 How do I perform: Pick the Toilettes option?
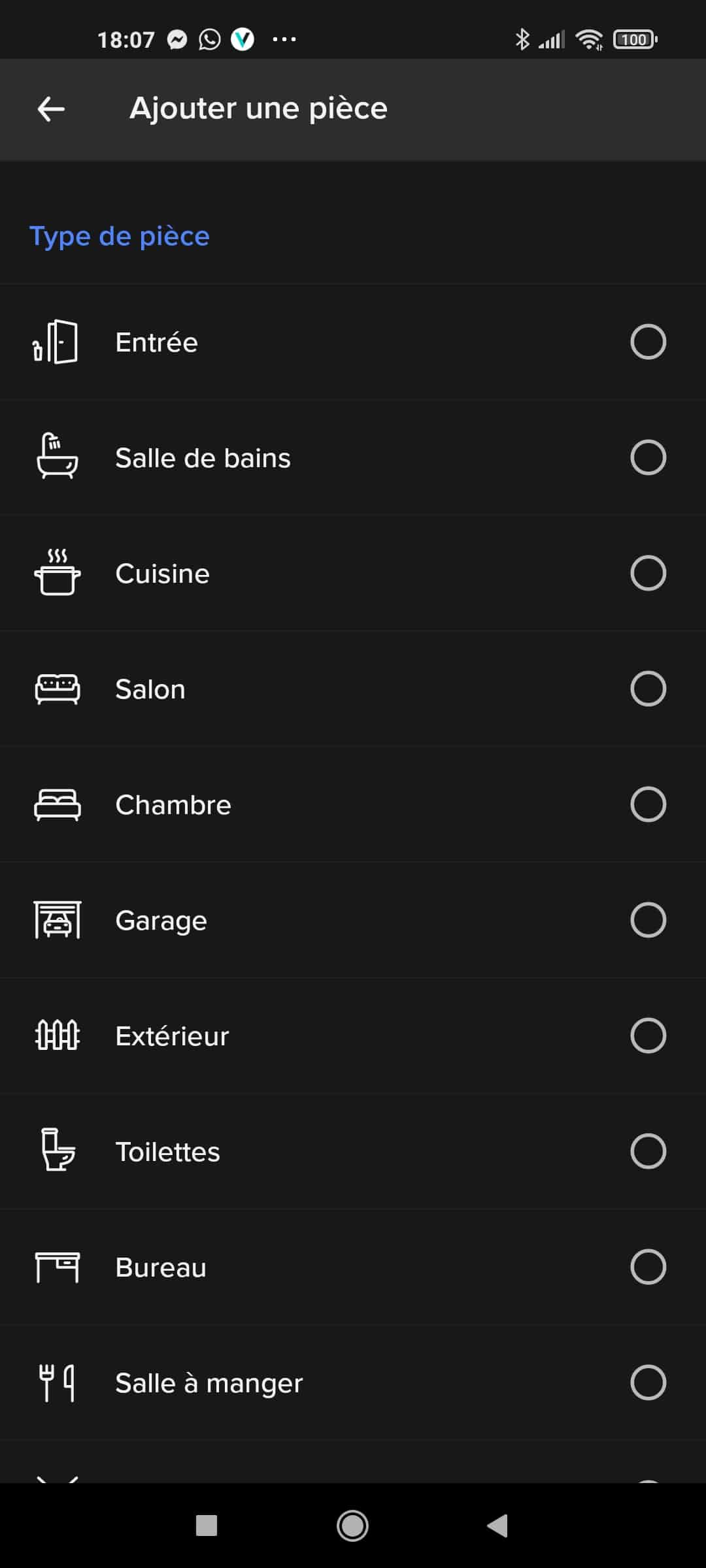[353, 1152]
